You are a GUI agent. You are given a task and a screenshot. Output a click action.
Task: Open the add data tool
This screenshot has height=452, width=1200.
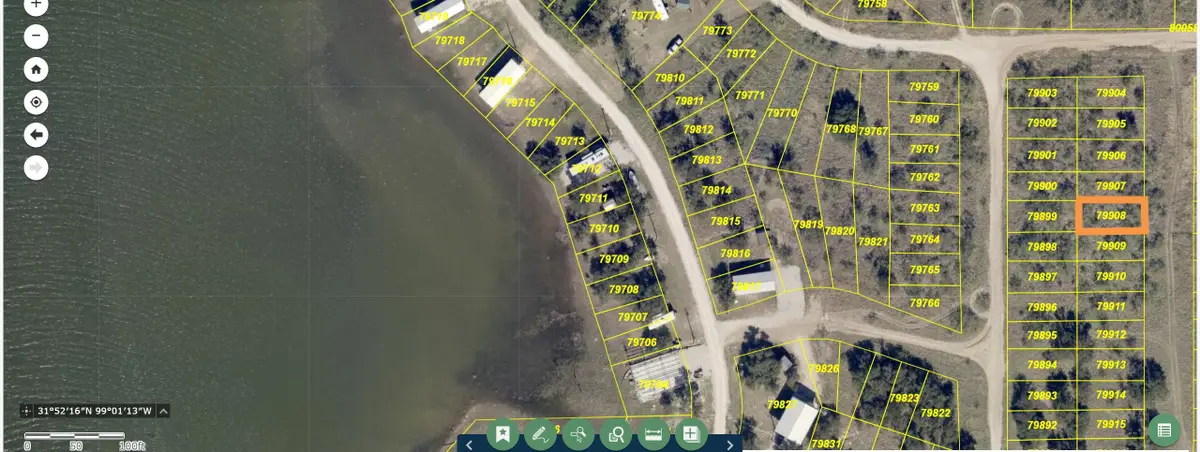point(691,434)
